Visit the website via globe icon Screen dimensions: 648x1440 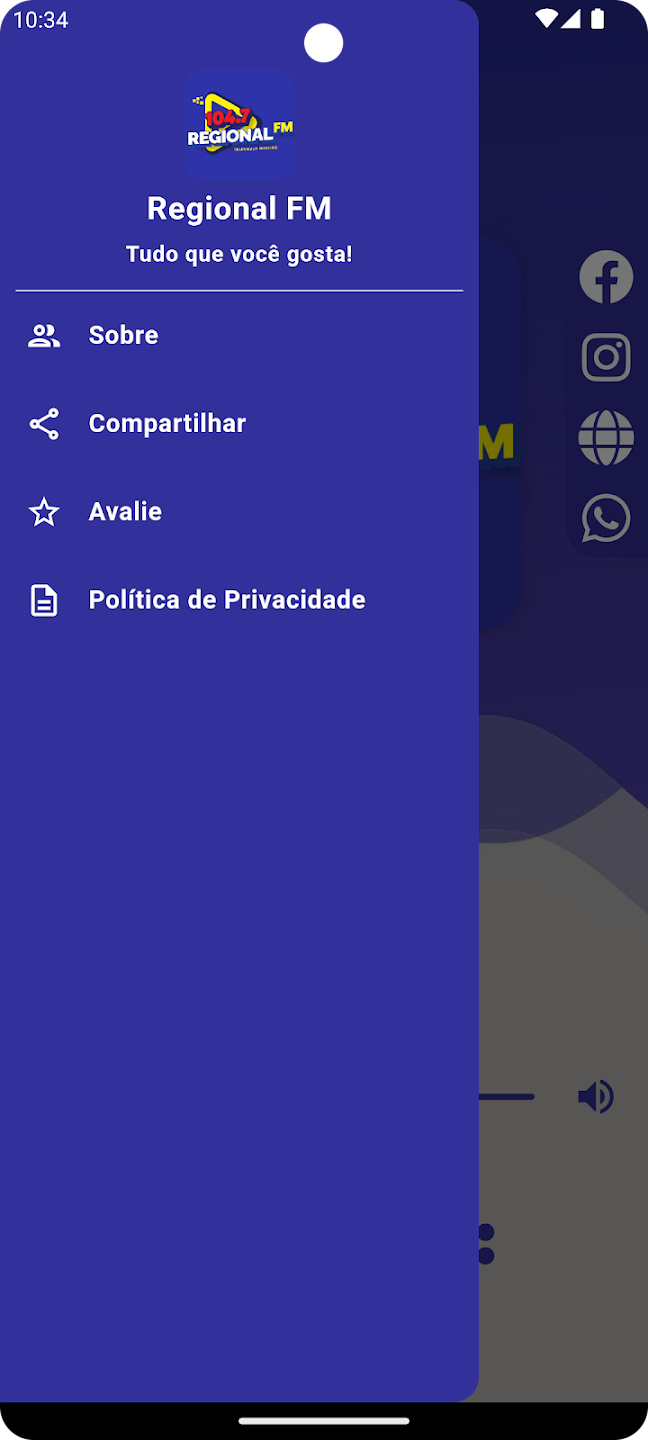point(606,438)
